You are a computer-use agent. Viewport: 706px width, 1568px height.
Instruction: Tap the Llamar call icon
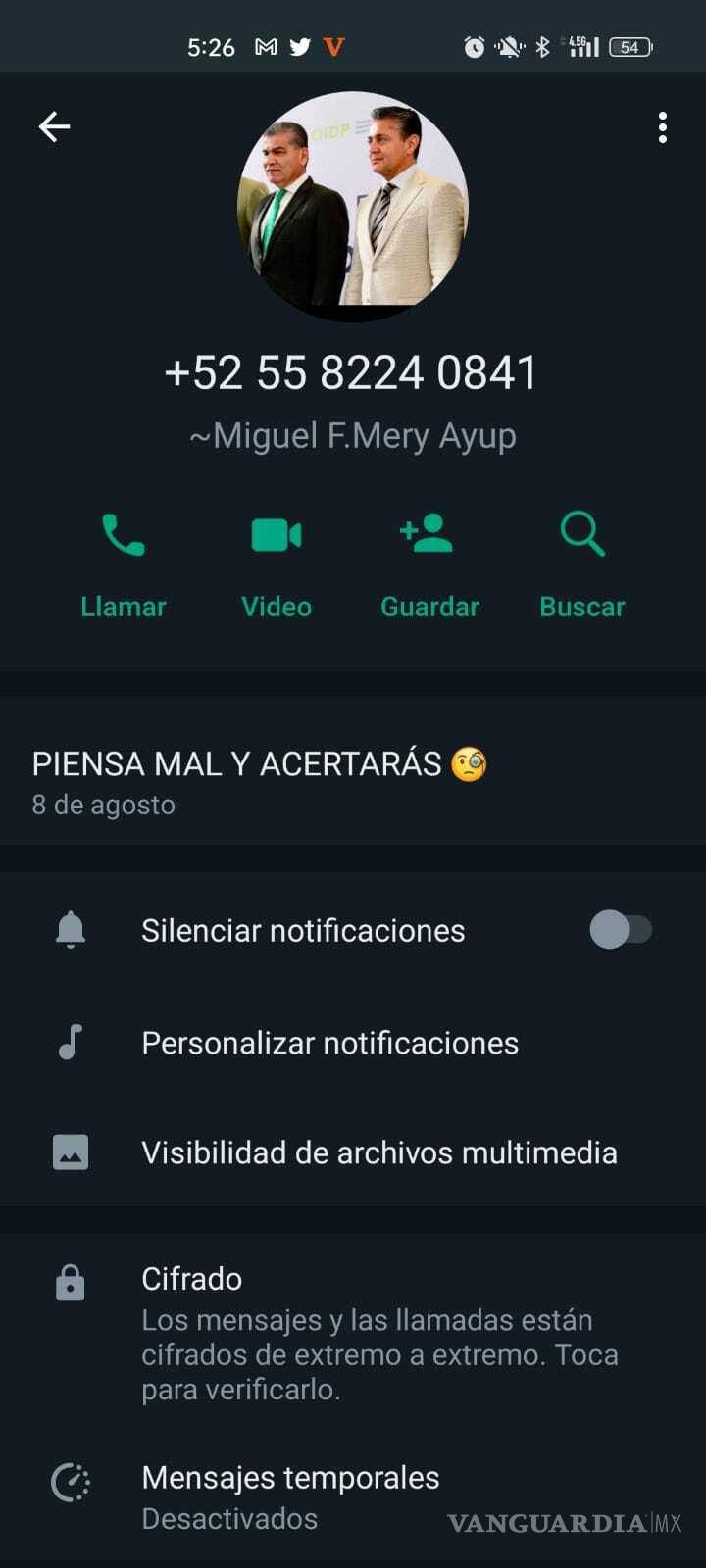point(123,535)
